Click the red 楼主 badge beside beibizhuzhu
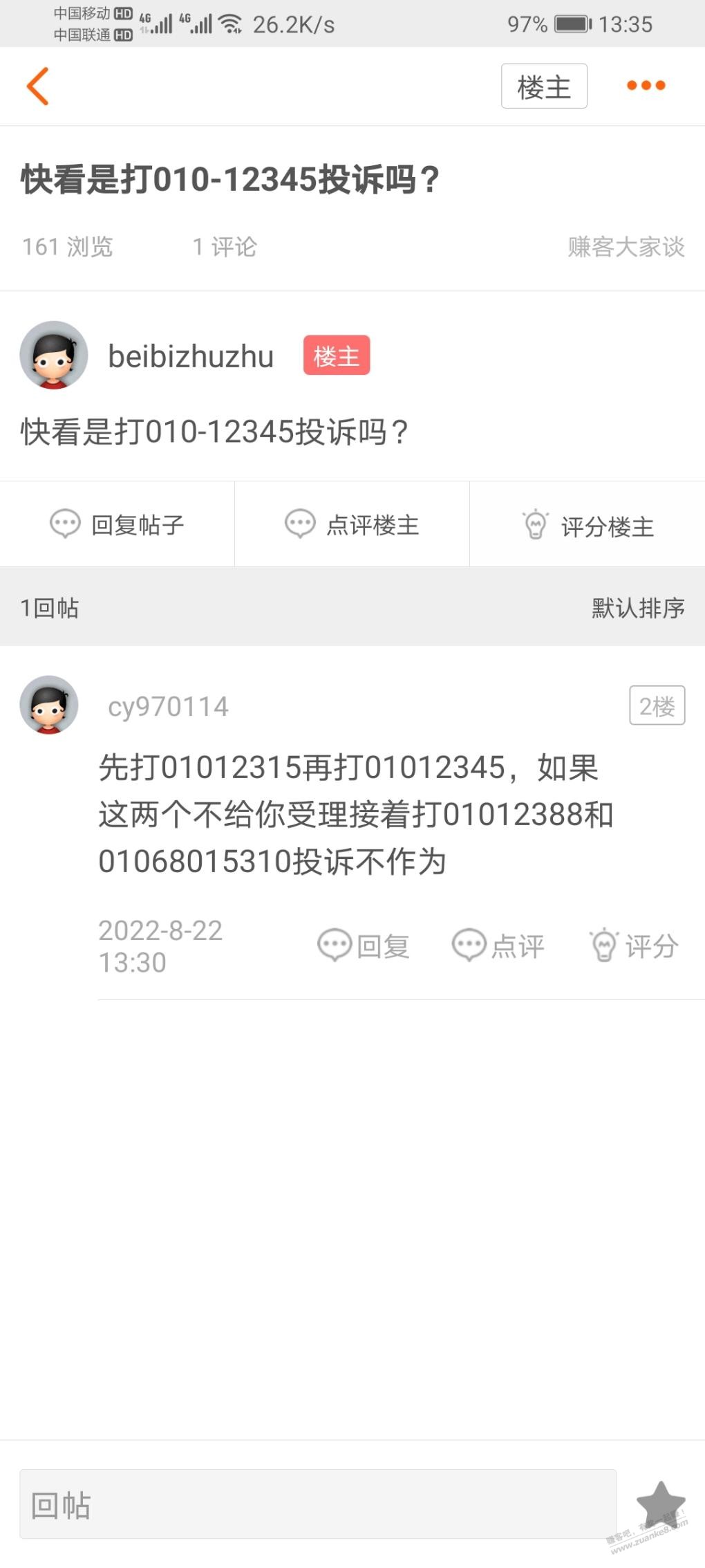 tap(337, 356)
